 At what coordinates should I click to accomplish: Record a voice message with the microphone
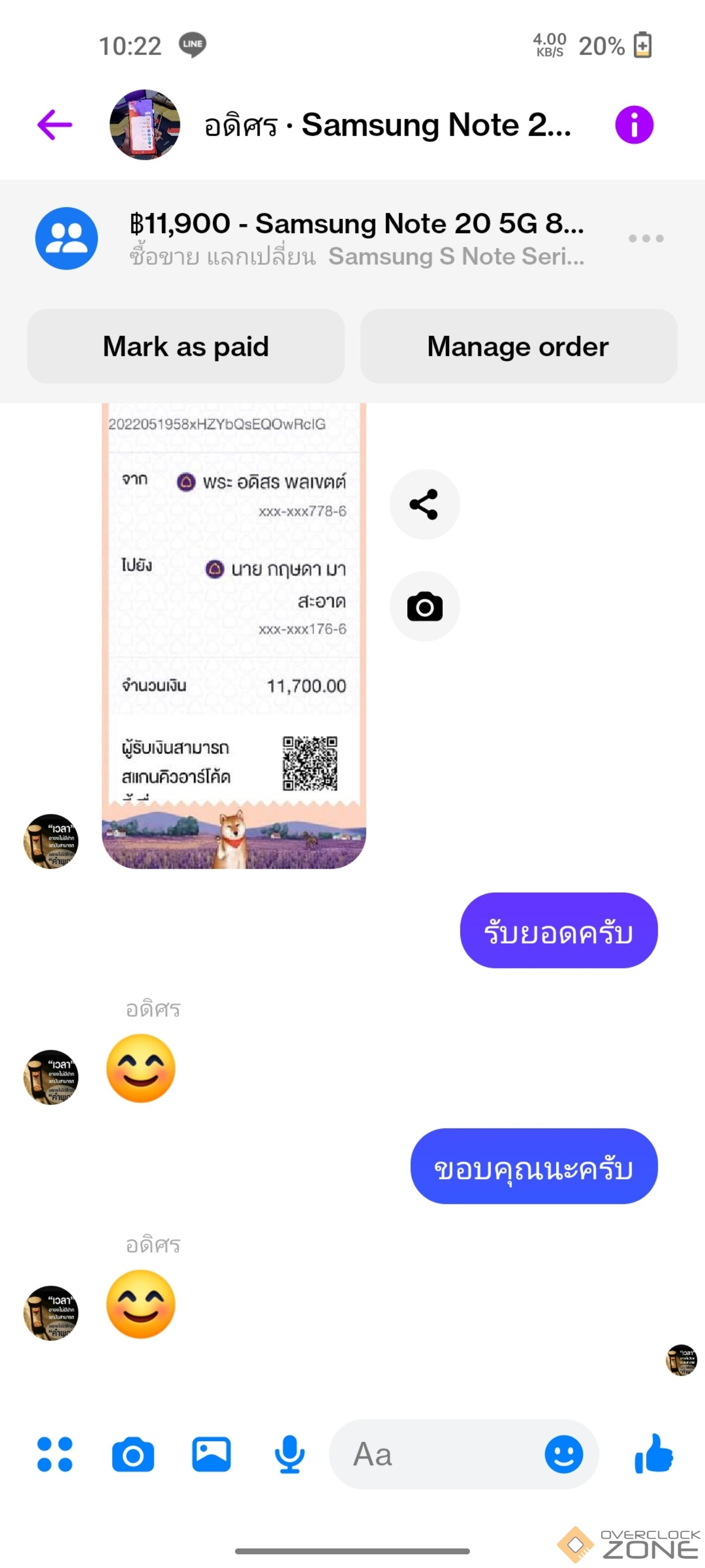tap(289, 1454)
